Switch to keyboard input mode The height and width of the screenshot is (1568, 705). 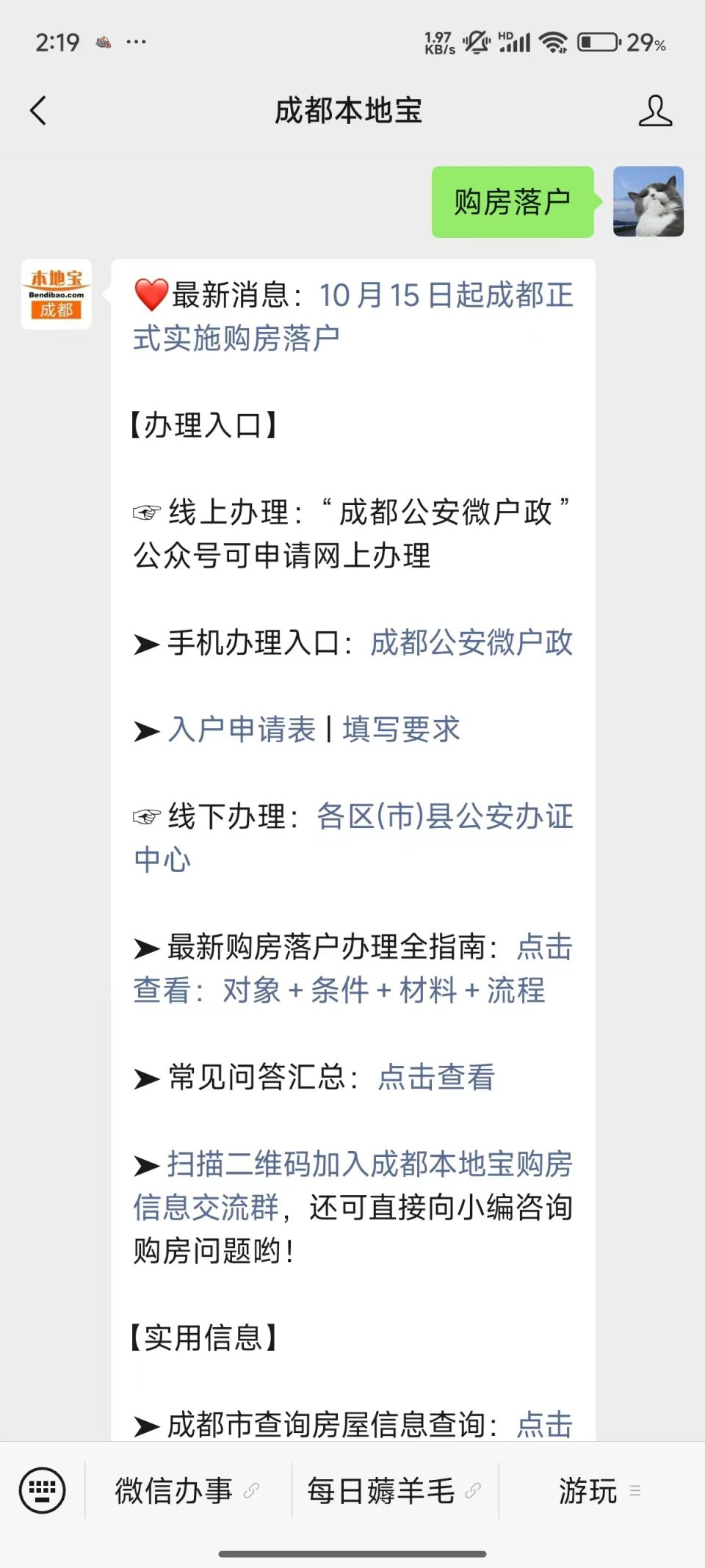[42, 1490]
